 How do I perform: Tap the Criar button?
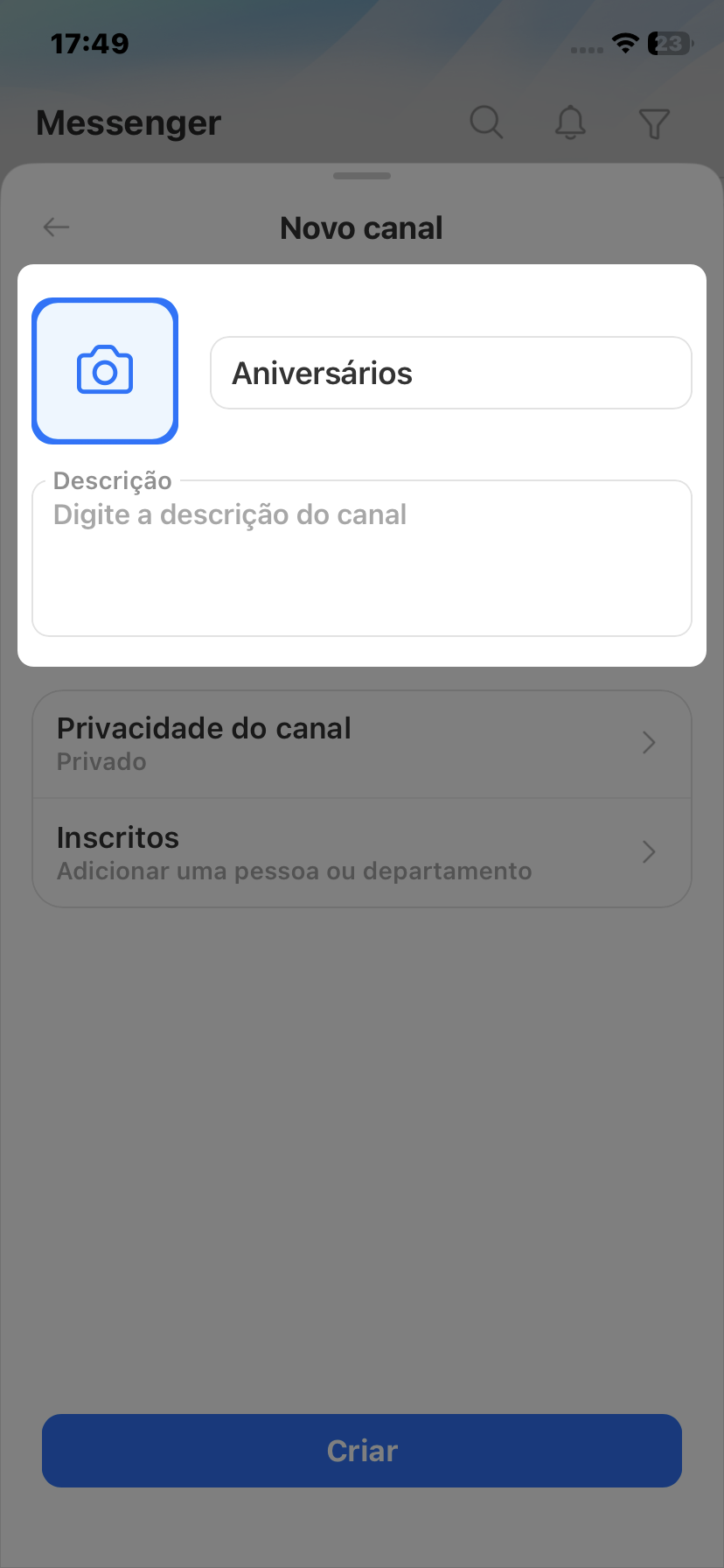[x=361, y=1451]
